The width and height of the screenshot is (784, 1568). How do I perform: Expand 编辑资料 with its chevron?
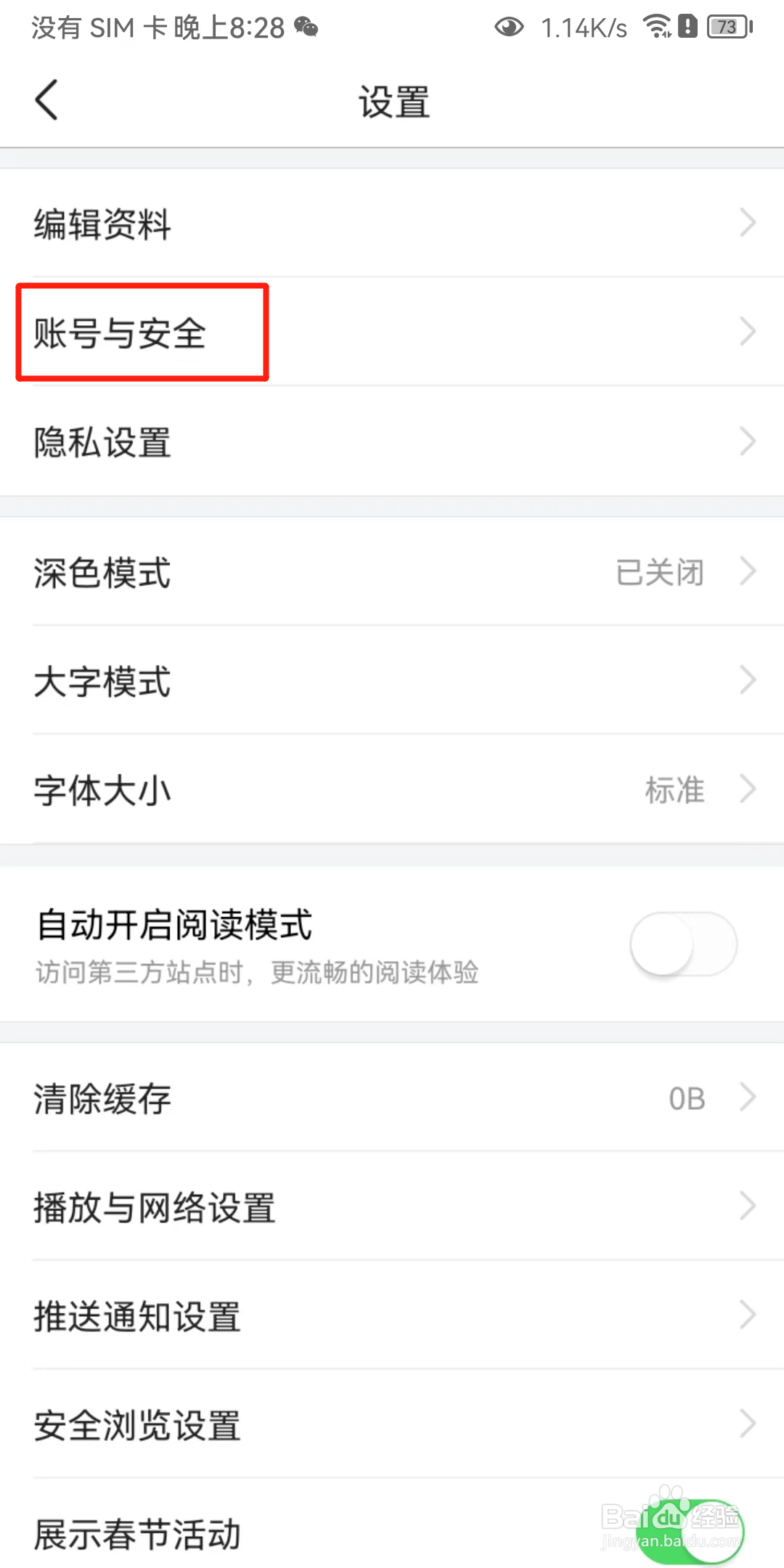point(748,223)
